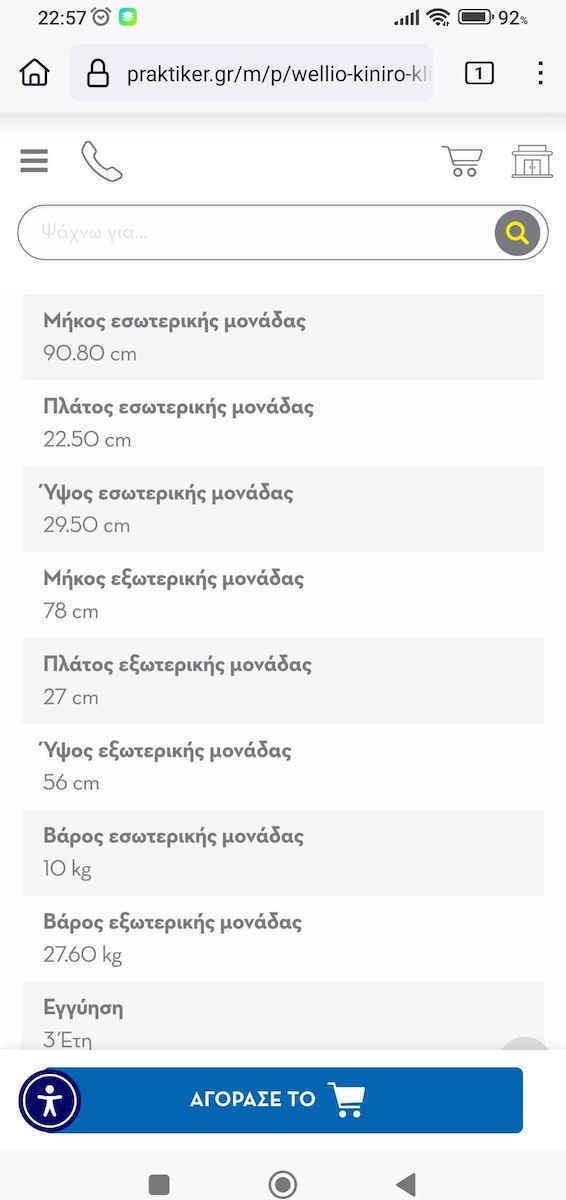Viewport: 566px width, 1200px height.
Task: Open the shopping cart
Action: coord(462,161)
